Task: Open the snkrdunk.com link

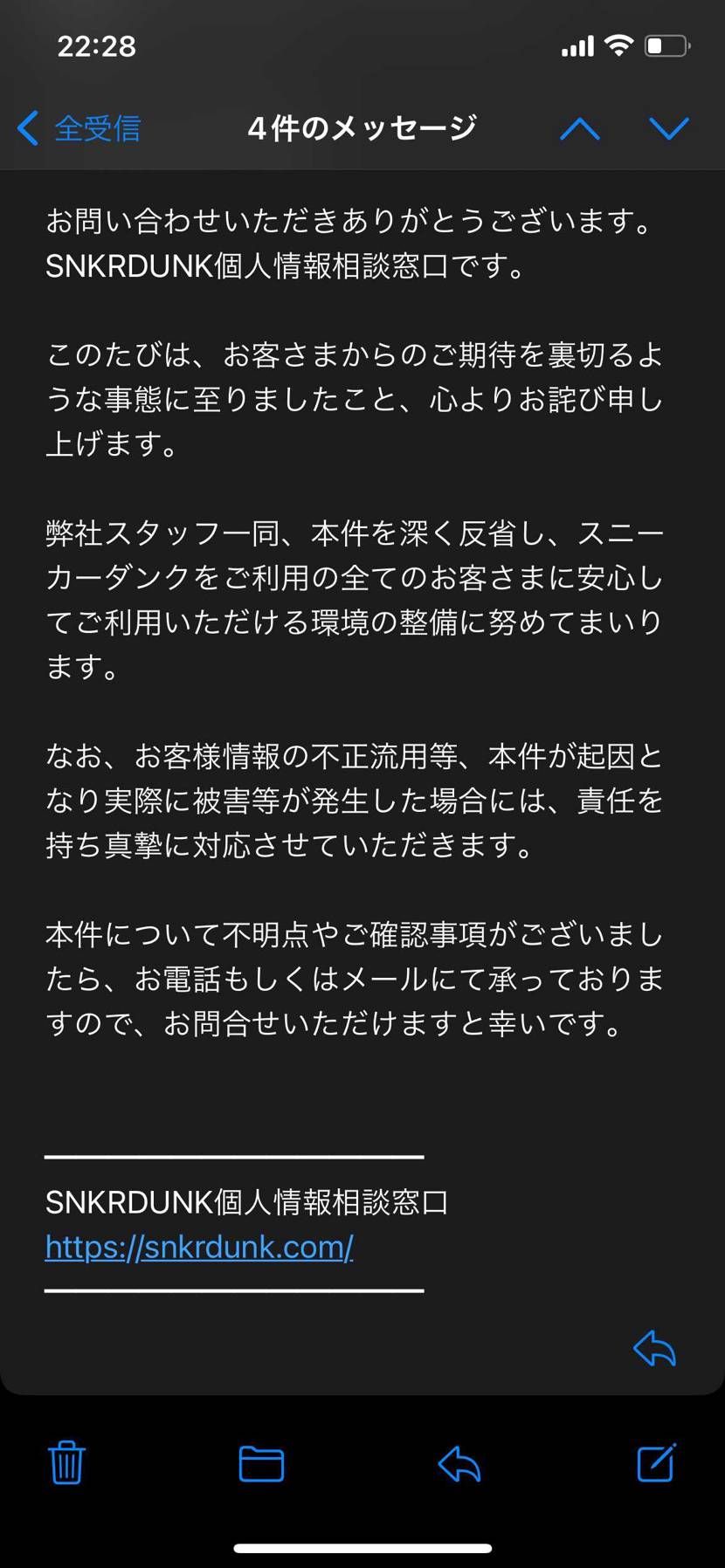Action: [x=199, y=1247]
